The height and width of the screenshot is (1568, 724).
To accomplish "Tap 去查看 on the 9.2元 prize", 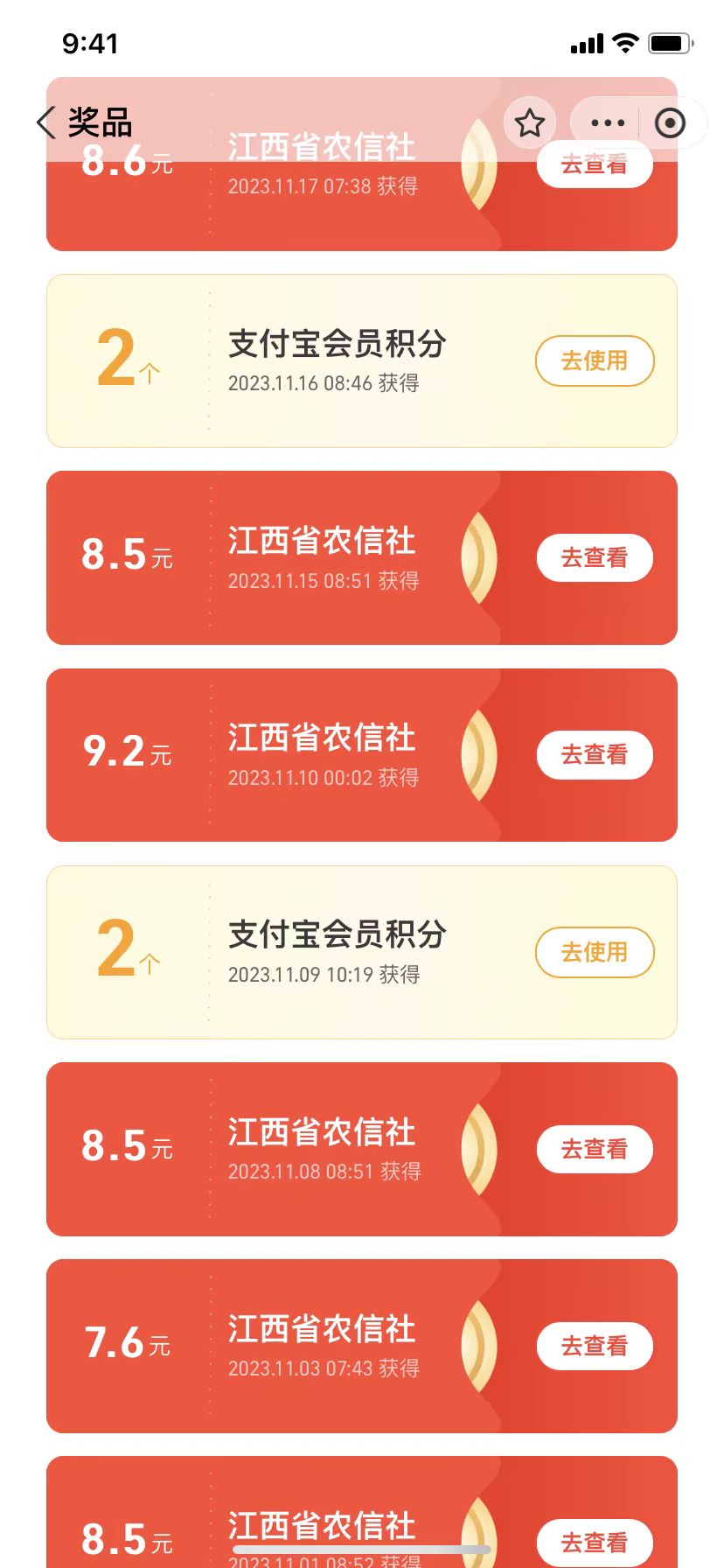I will (x=595, y=754).
